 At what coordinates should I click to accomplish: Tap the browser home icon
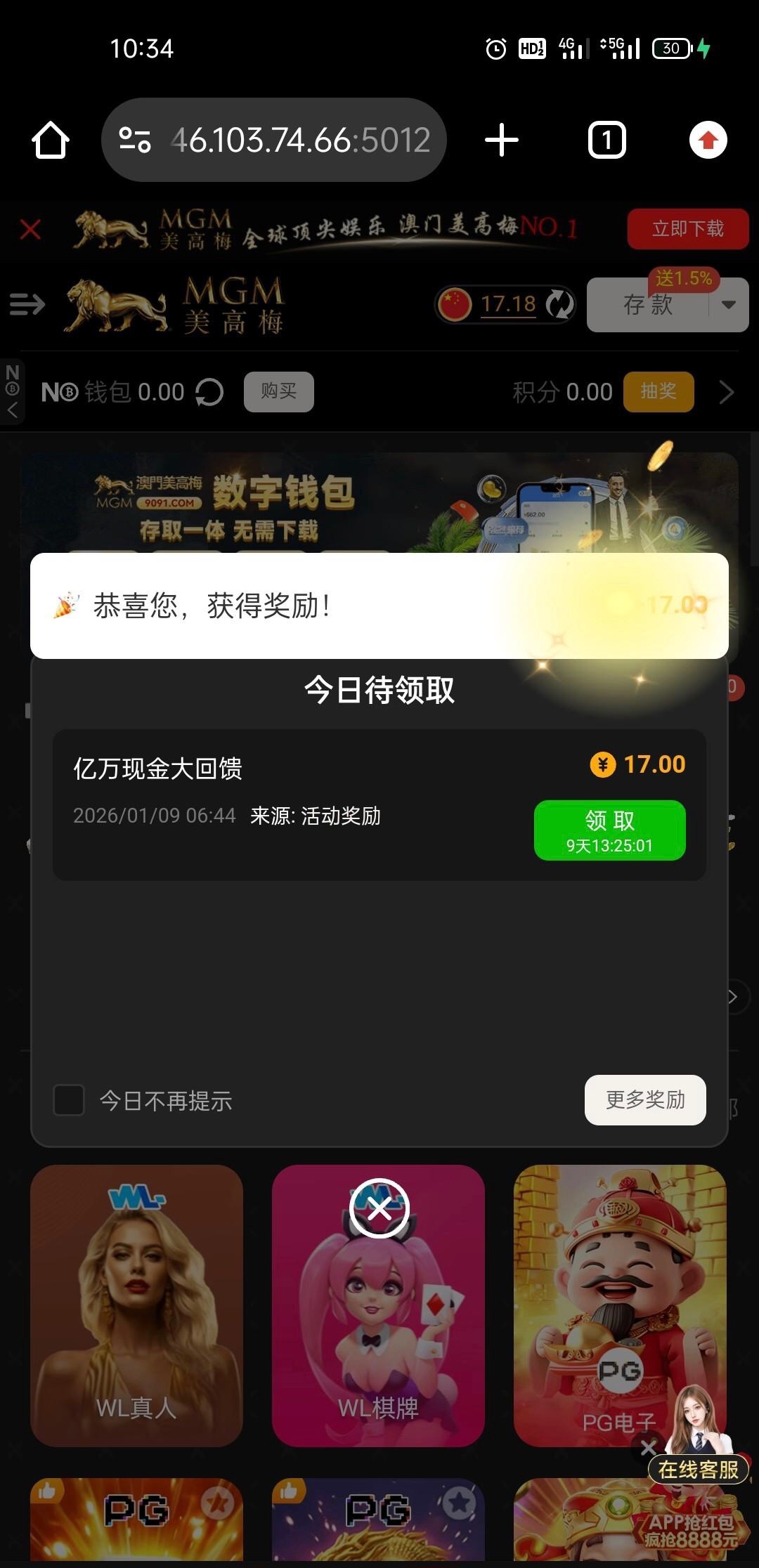tap(51, 140)
